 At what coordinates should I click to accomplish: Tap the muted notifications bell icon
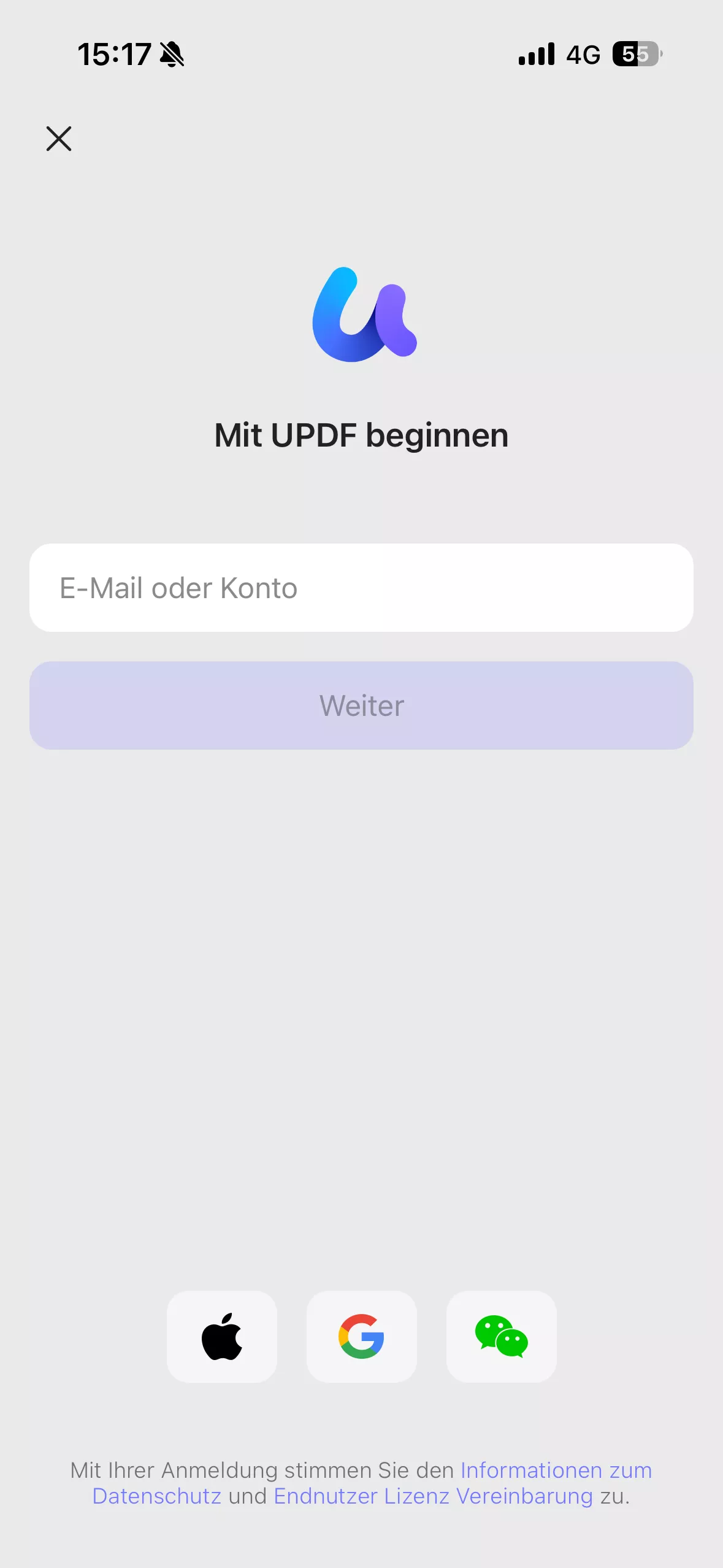tap(172, 55)
